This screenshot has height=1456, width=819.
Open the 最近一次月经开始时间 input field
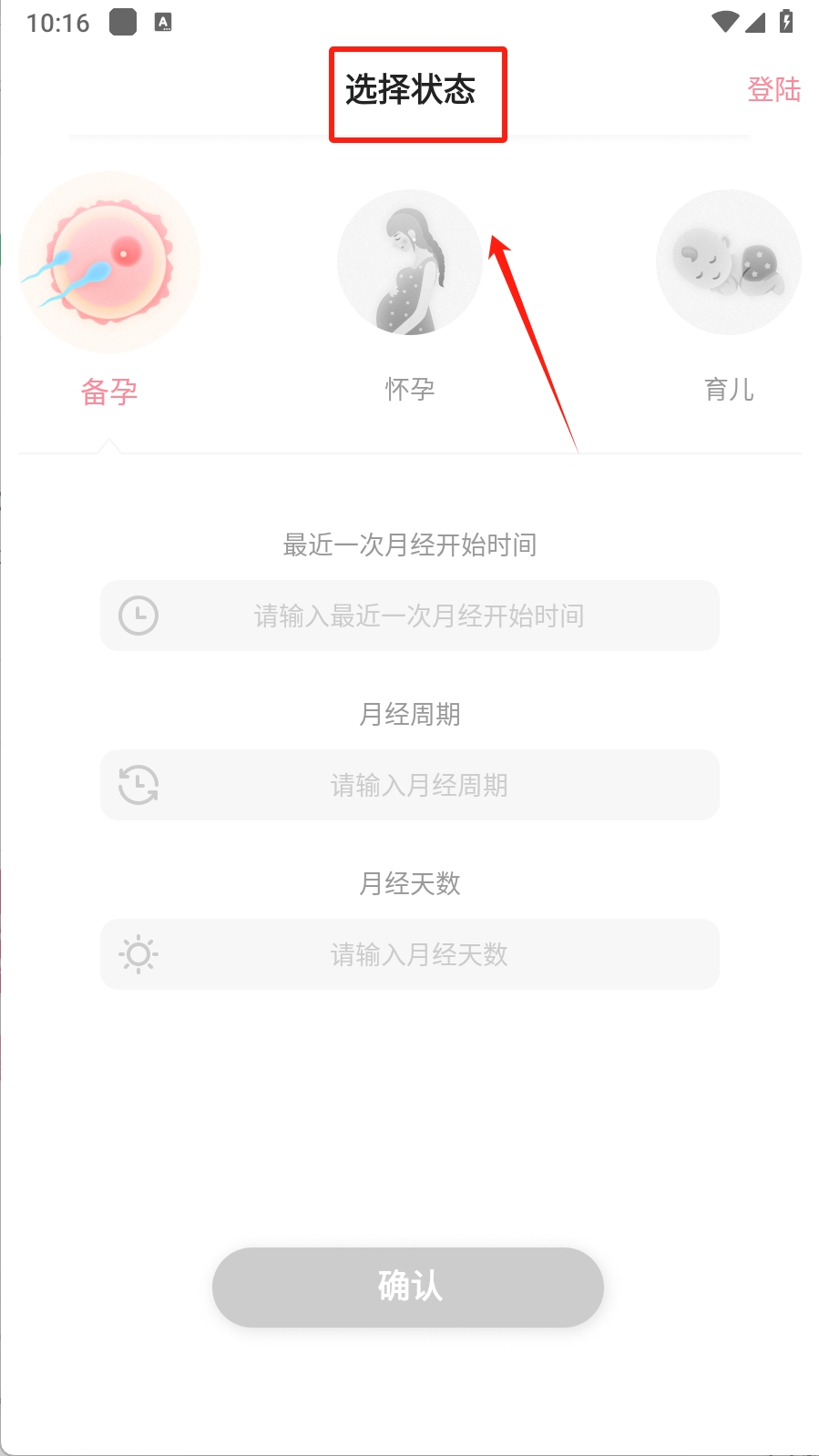coord(410,616)
